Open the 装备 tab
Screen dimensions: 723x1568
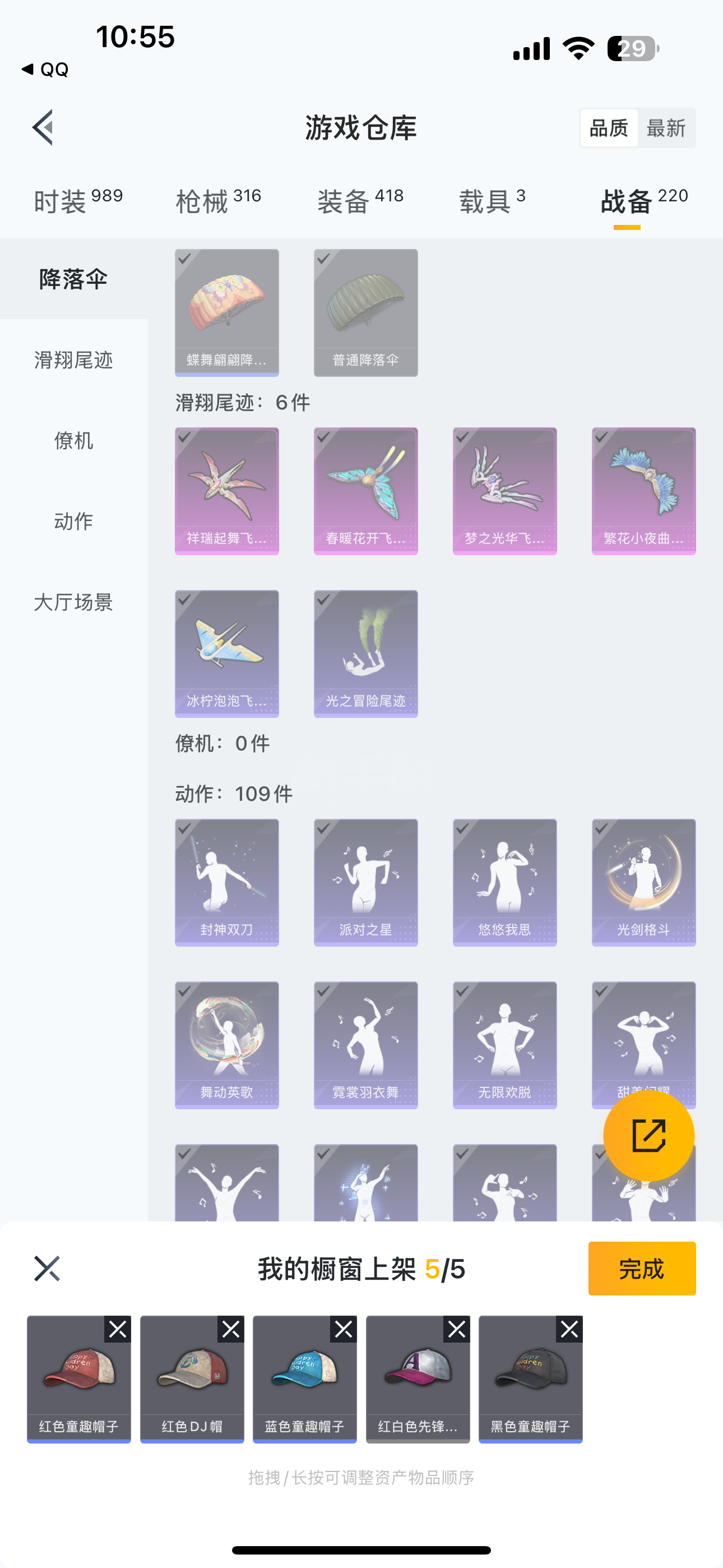360,201
